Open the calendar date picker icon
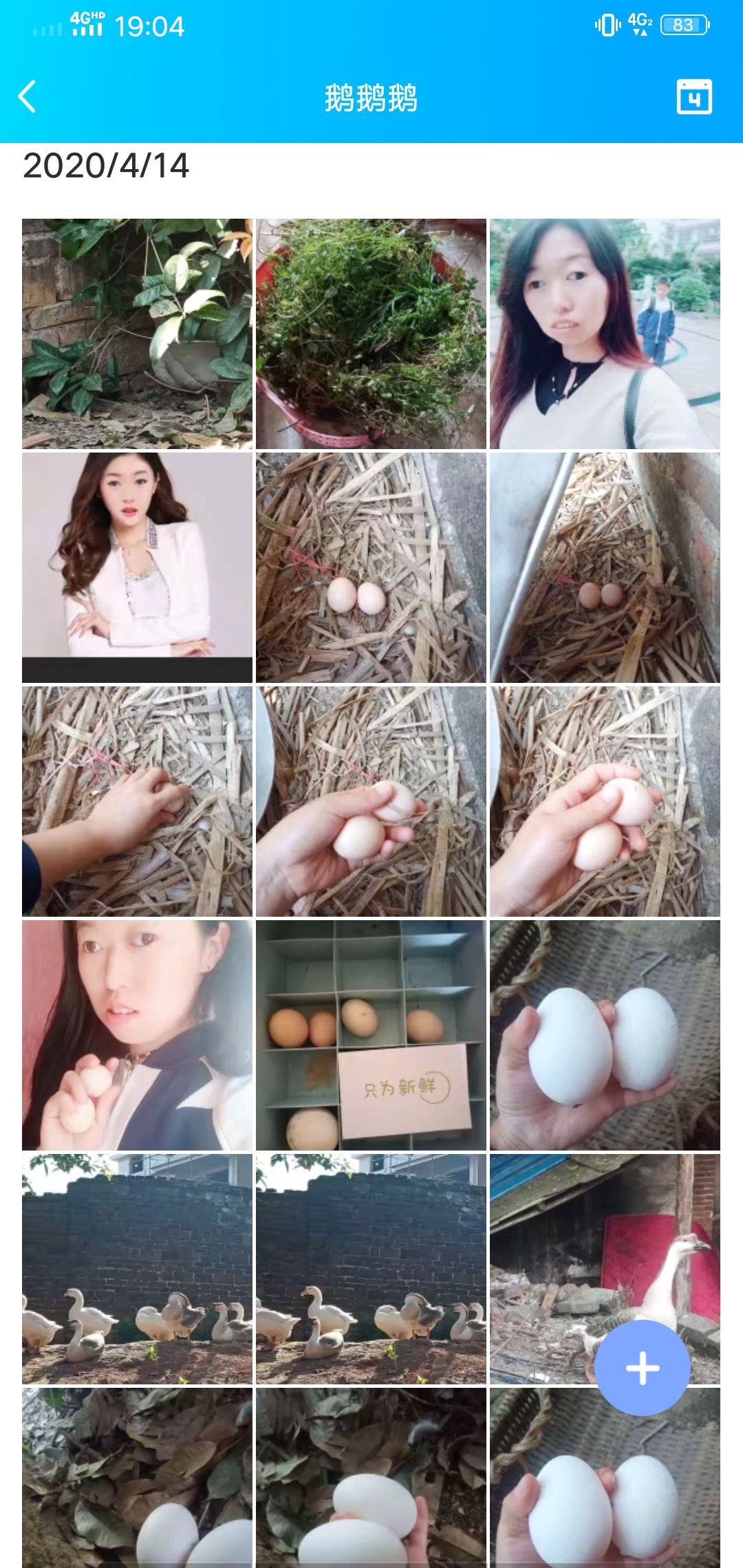 [x=693, y=97]
